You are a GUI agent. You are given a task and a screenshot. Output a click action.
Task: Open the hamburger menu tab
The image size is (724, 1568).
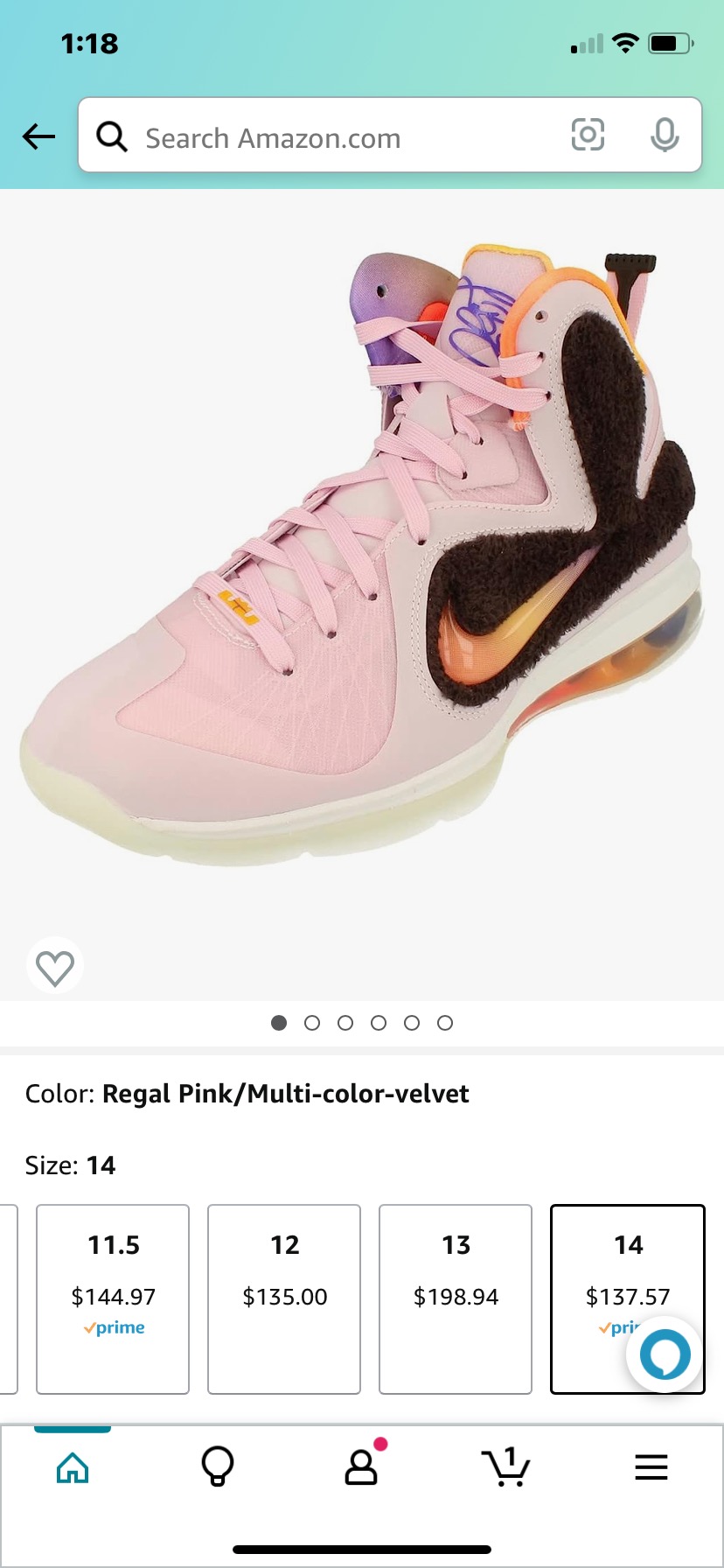pos(651,1467)
